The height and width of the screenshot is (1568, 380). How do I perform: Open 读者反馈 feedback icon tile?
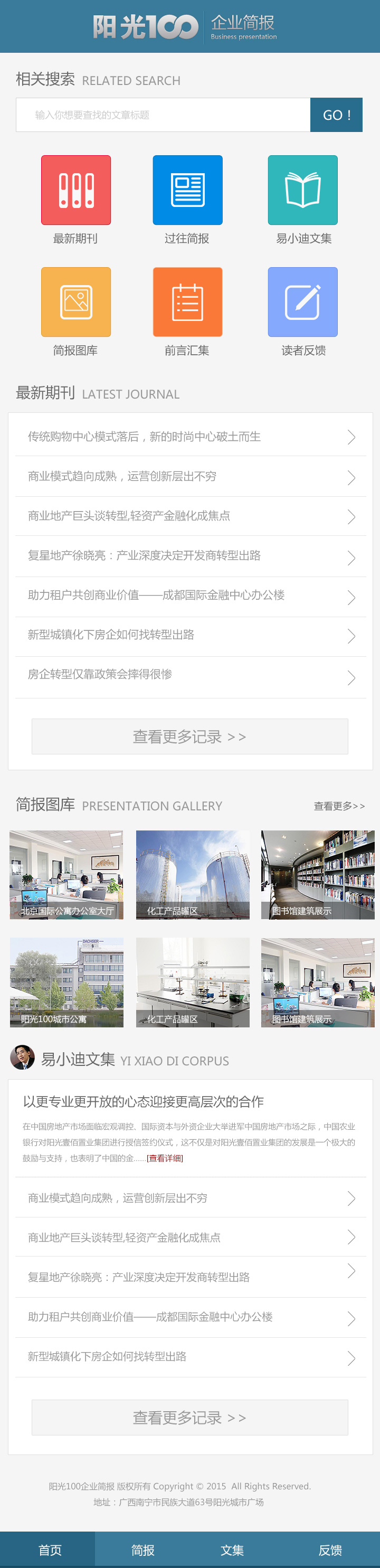tap(302, 302)
